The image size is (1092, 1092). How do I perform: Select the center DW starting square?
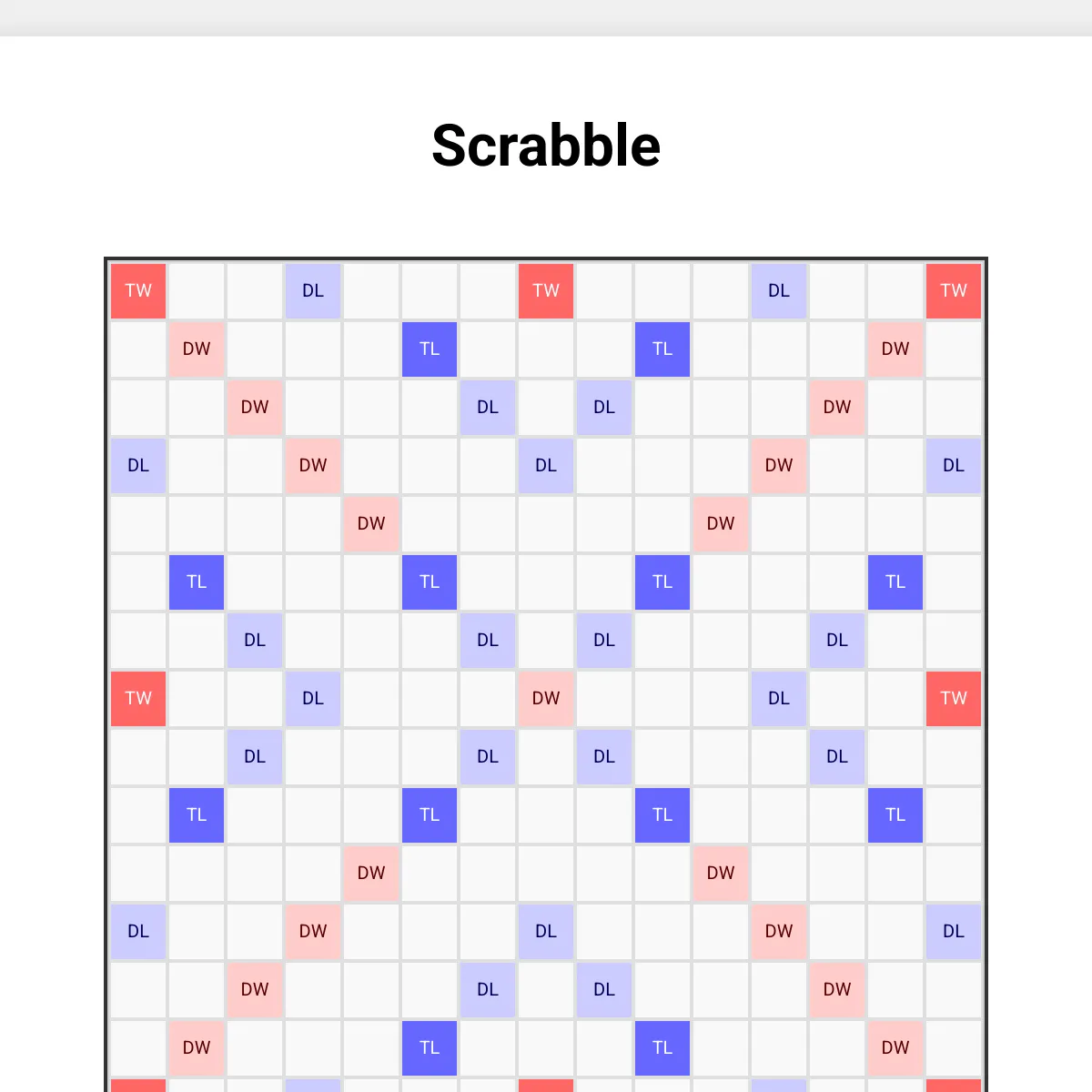546,698
